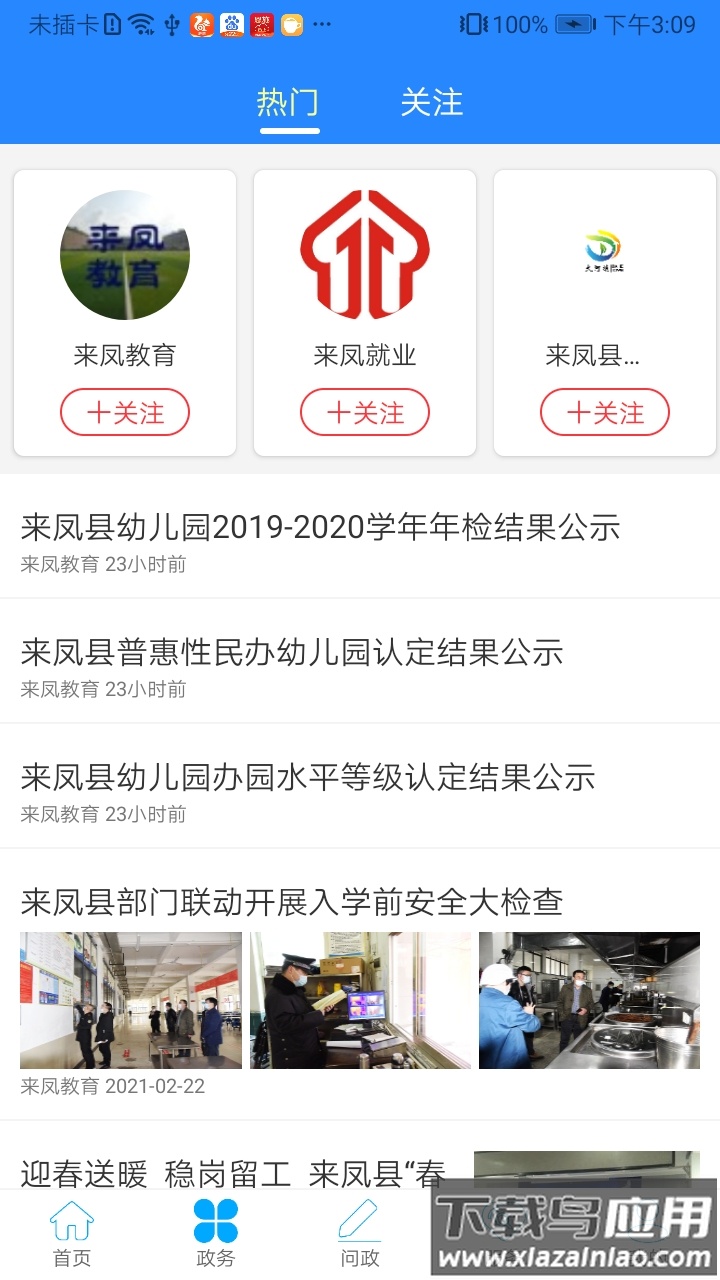Image resolution: width=720 pixels, height=1280 pixels.
Task: Tap the 来凤就业 red emblem logo
Action: pyautogui.click(x=363, y=255)
